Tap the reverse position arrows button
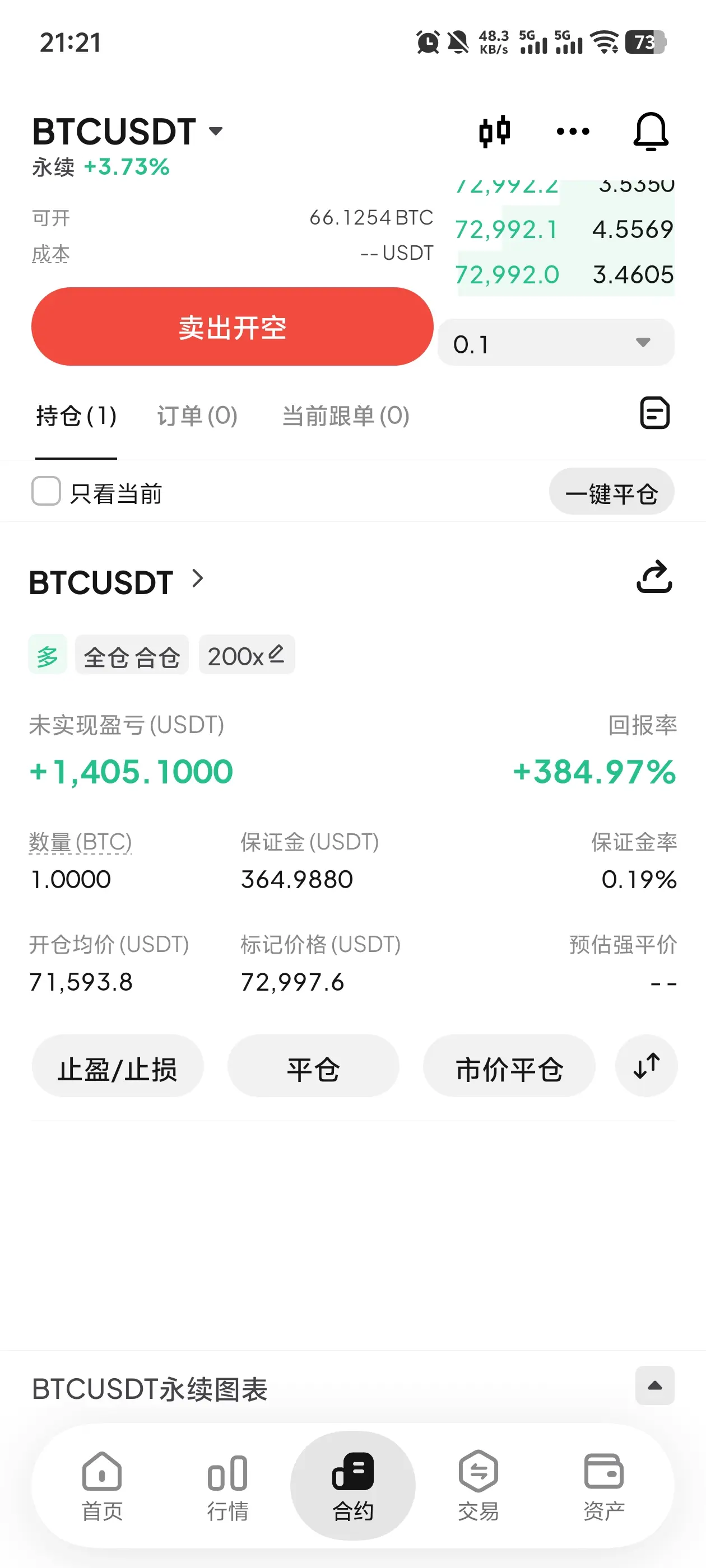This screenshot has width=706, height=1568. point(645,1066)
